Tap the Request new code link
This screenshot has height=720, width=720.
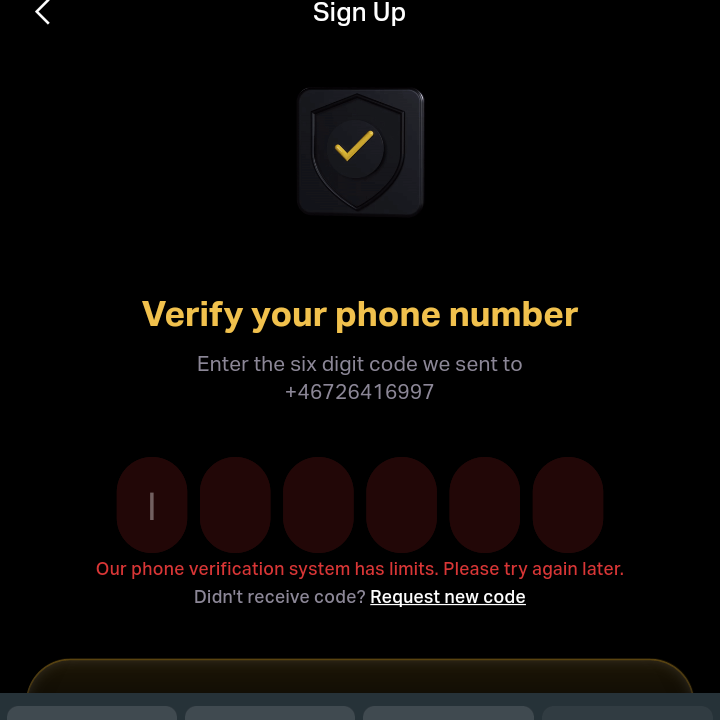(x=447, y=597)
